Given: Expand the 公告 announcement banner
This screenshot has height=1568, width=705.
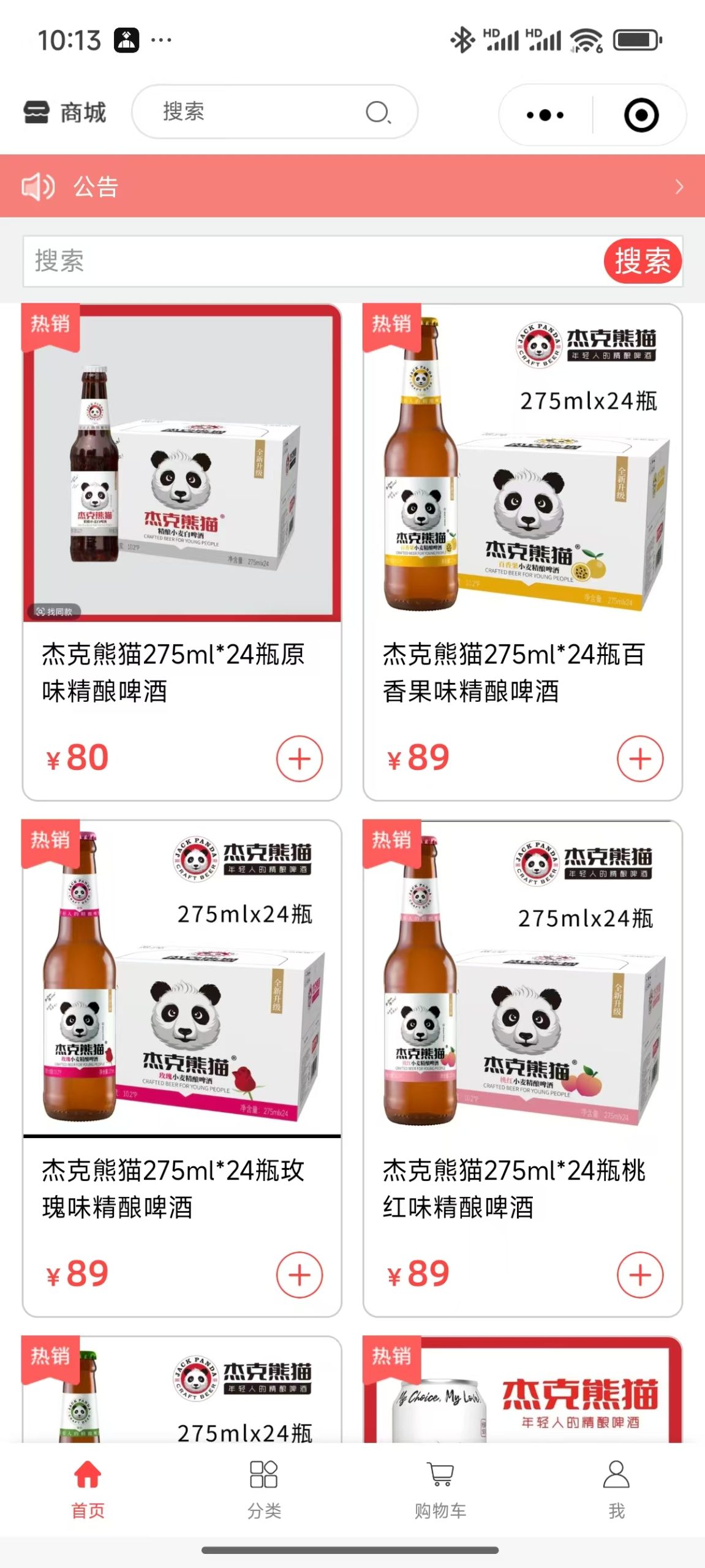Looking at the screenshot, I should [x=352, y=186].
